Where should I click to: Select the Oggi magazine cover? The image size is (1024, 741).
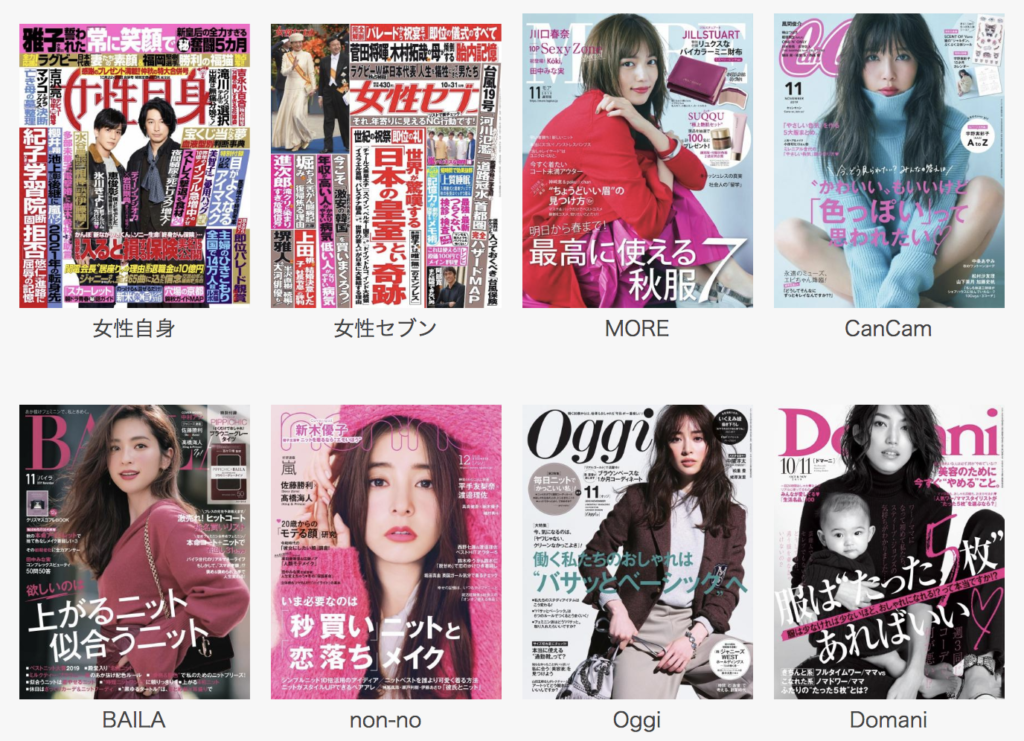click(637, 551)
